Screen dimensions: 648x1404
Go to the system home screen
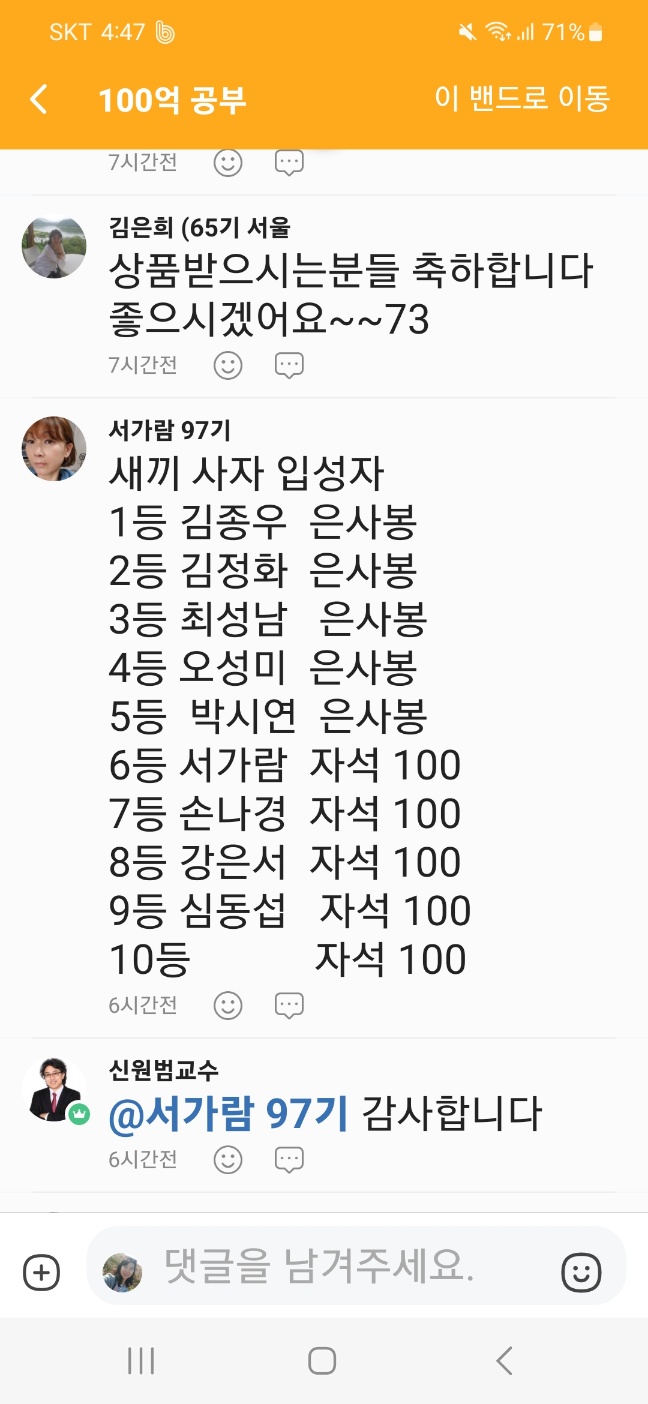pos(322,1360)
